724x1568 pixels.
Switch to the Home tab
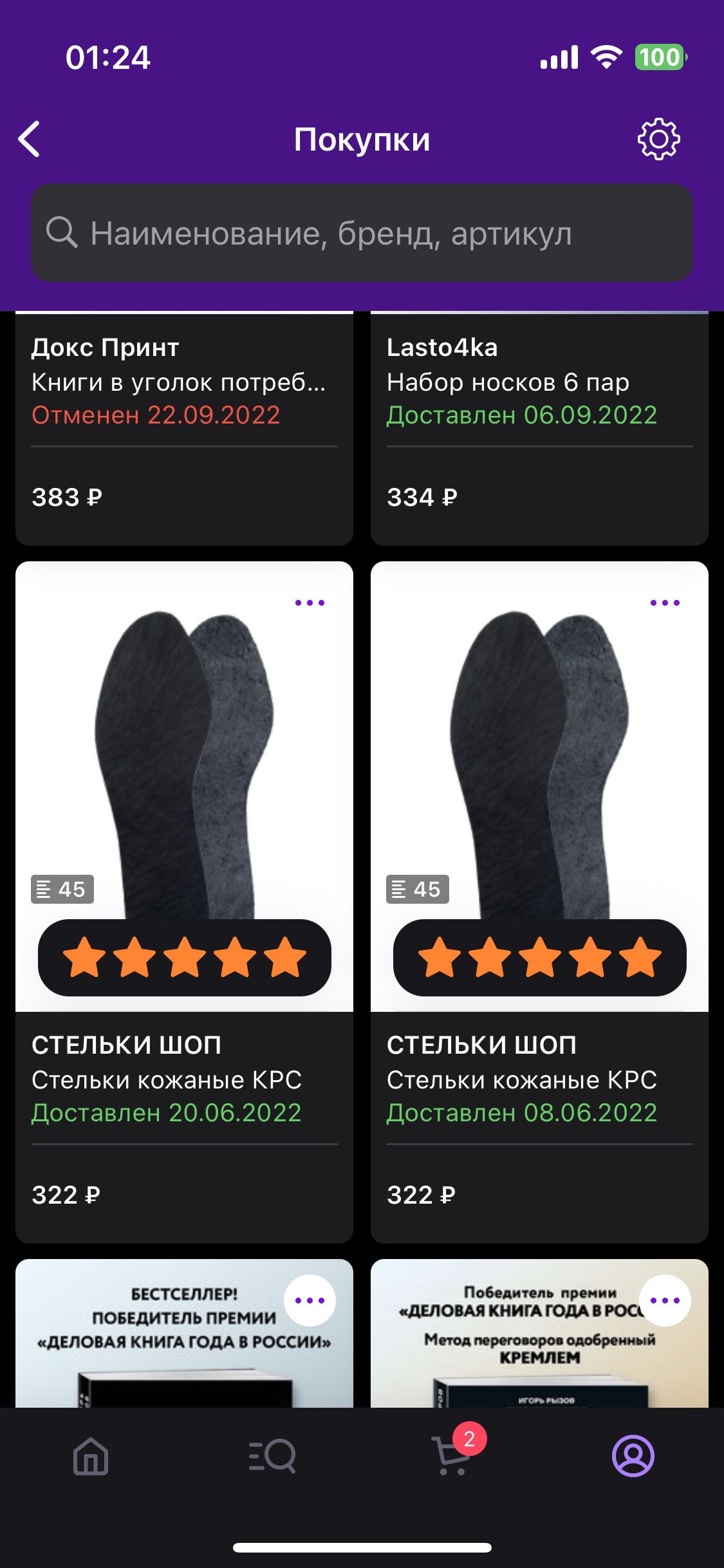91,1456
